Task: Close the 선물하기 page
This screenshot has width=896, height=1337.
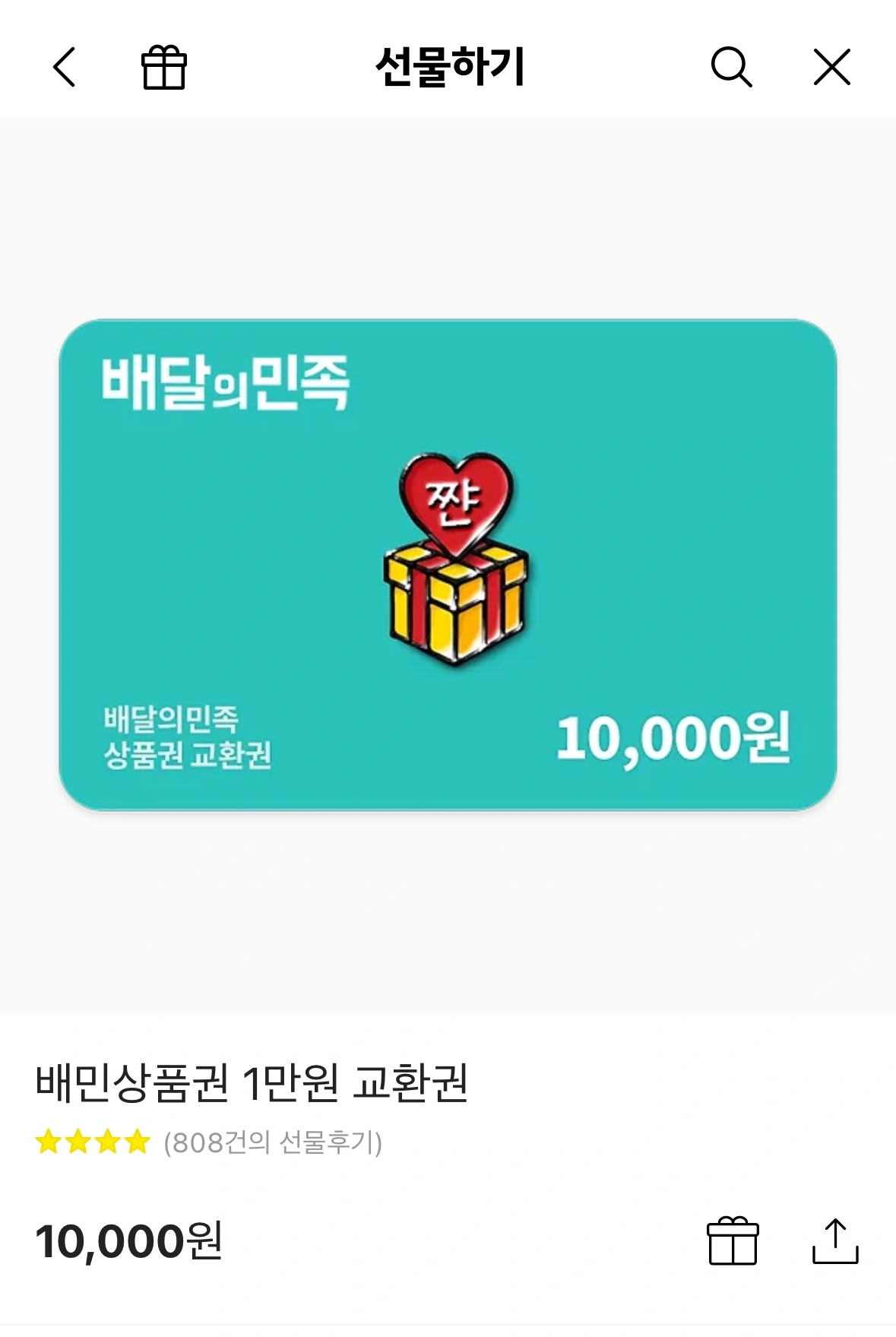Action: pos(831,67)
